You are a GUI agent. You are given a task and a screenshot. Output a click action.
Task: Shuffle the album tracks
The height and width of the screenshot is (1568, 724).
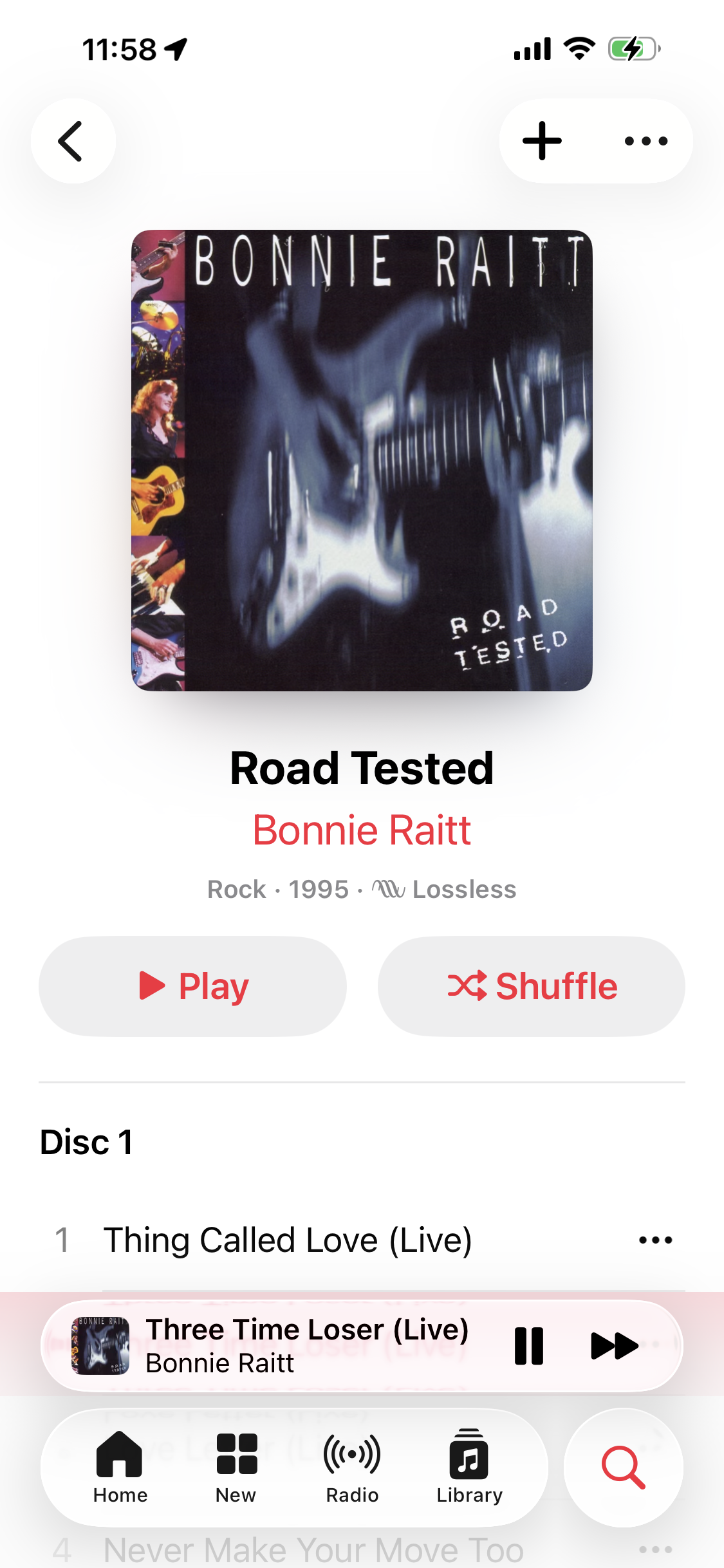click(x=532, y=986)
